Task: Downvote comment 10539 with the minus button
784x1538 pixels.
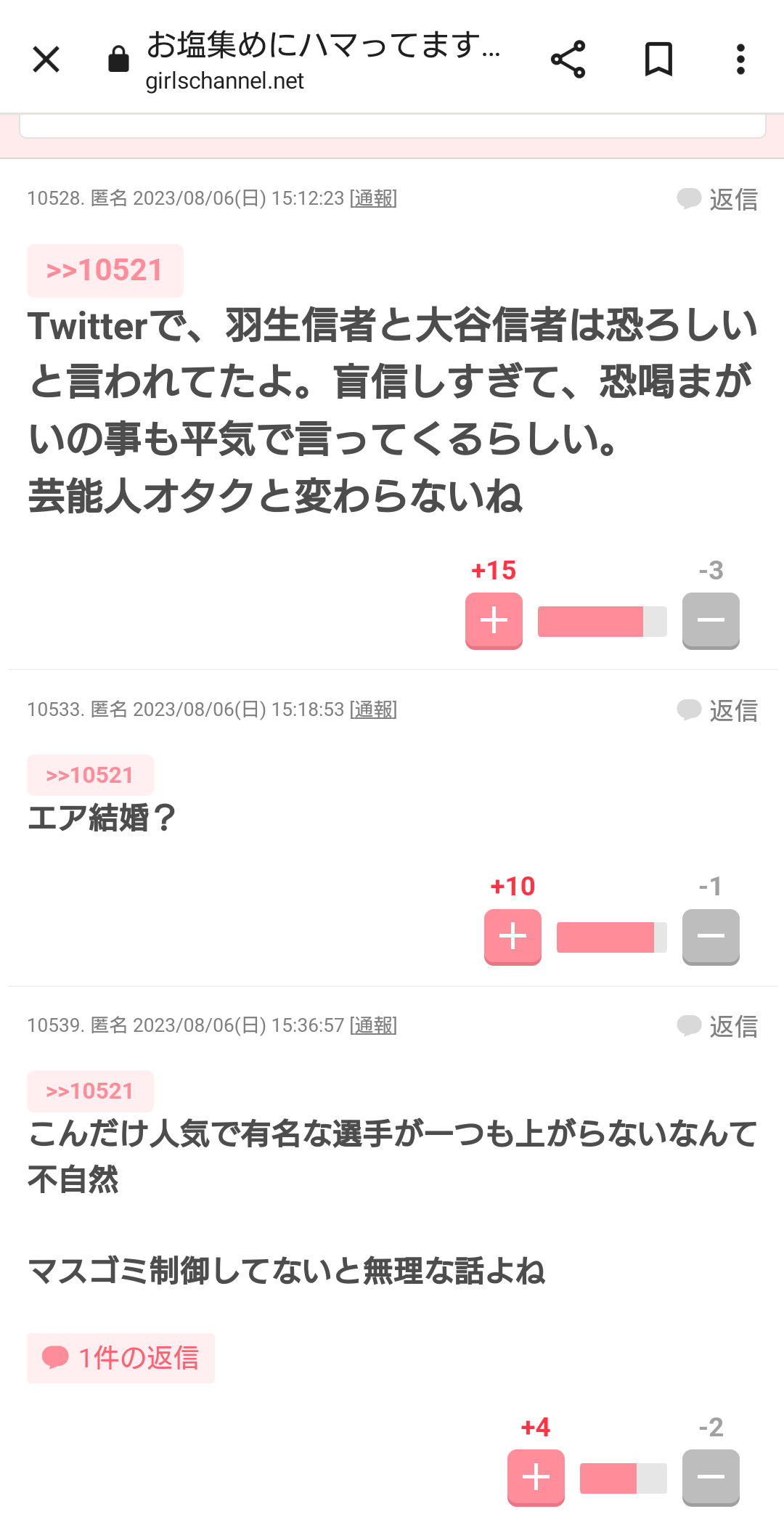Action: pos(710,1478)
